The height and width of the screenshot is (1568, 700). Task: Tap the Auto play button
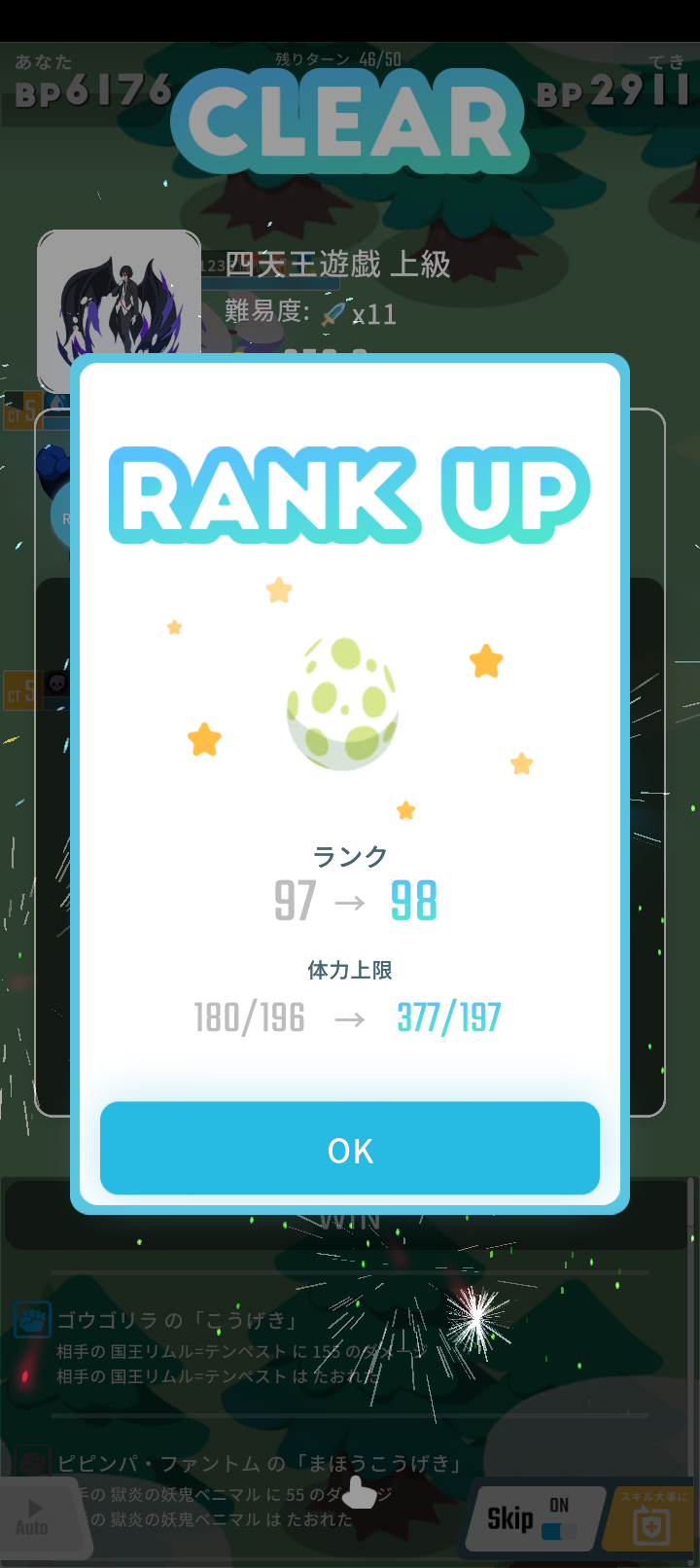[34, 1516]
